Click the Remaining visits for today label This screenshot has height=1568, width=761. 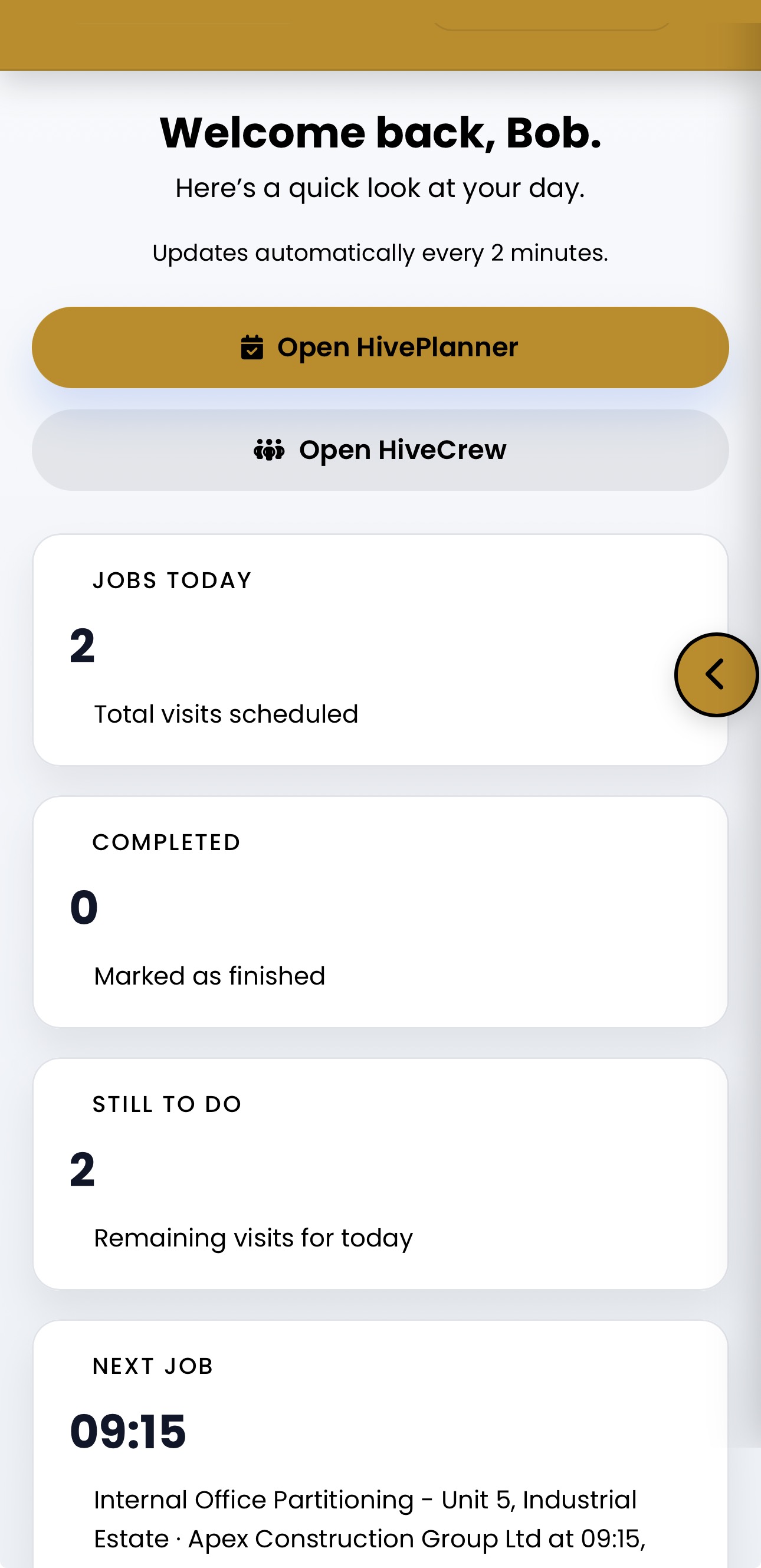click(253, 1238)
